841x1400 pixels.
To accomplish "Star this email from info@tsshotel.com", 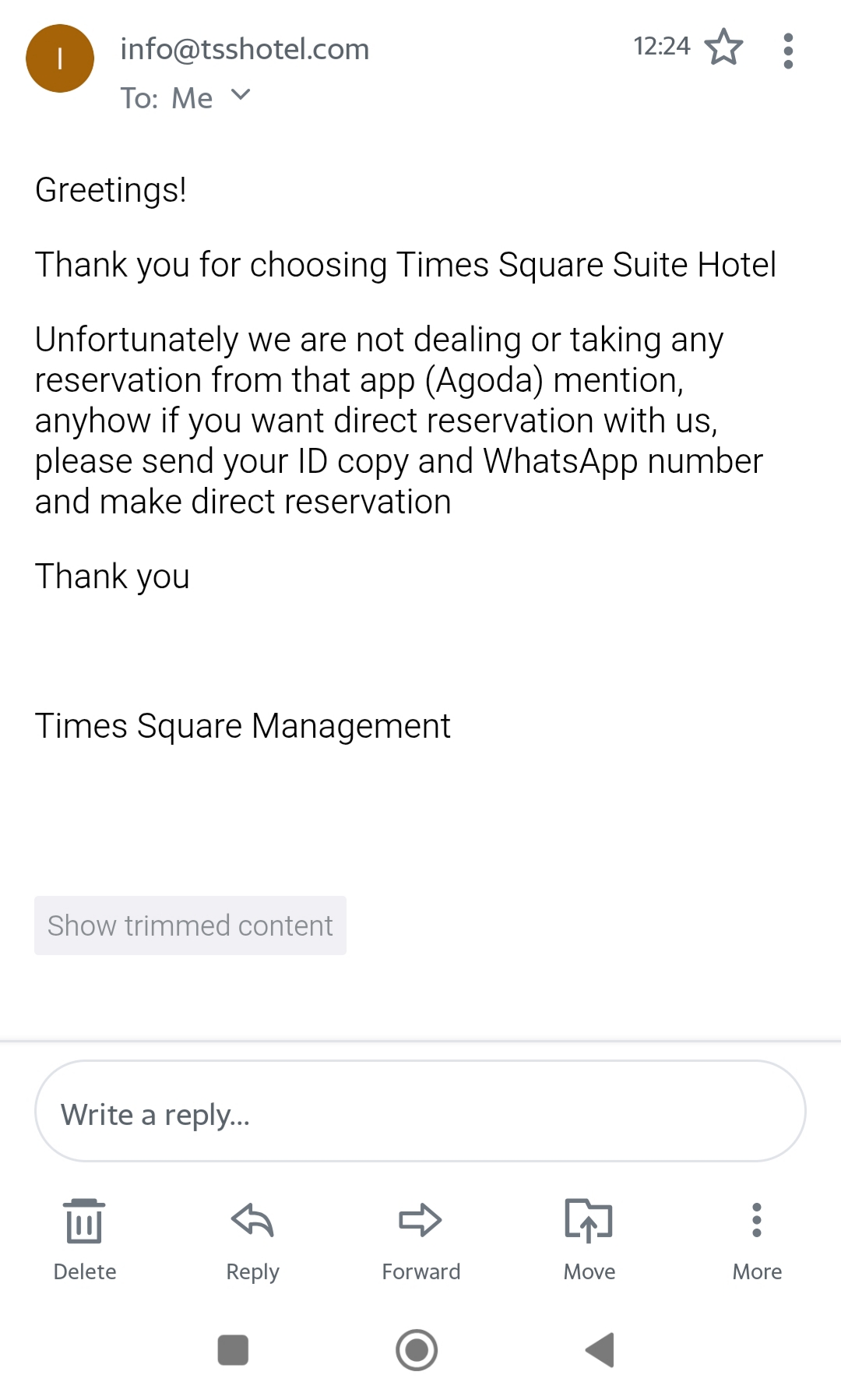I will point(723,48).
